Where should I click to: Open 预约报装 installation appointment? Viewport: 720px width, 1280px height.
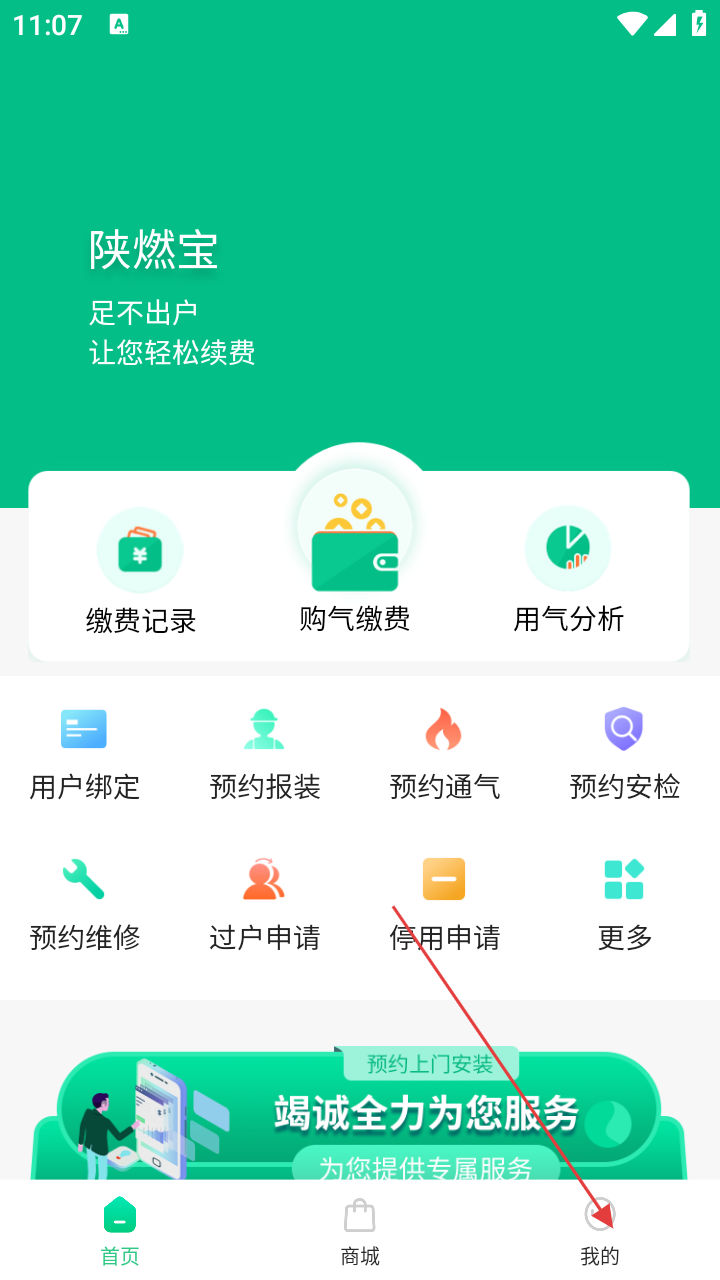(x=265, y=753)
